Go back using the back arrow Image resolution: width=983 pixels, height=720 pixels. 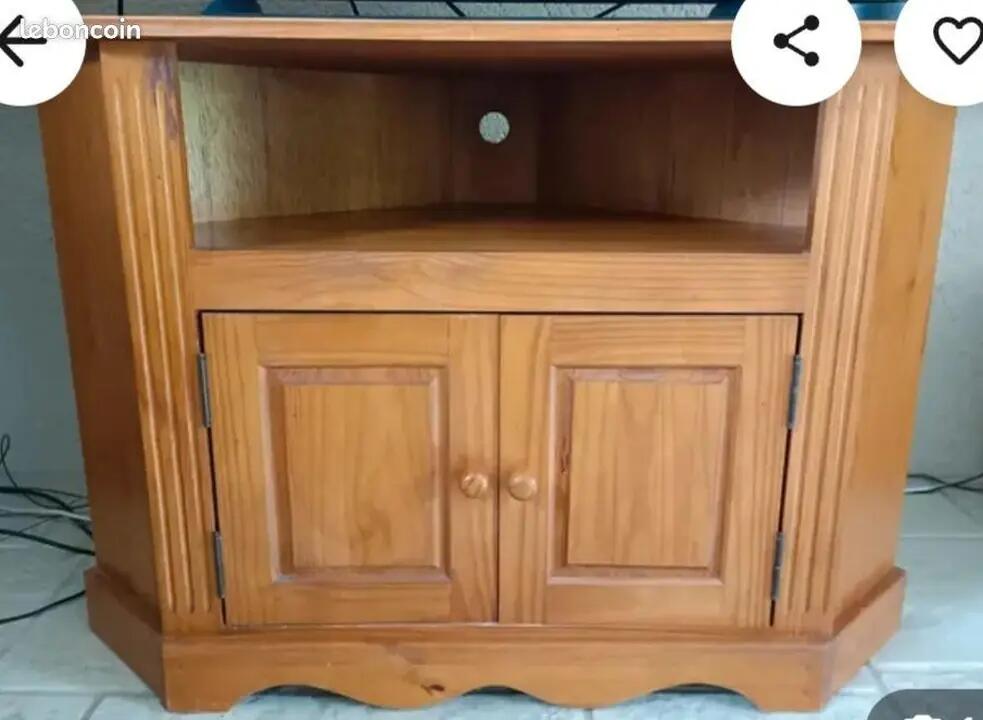(x=22, y=42)
